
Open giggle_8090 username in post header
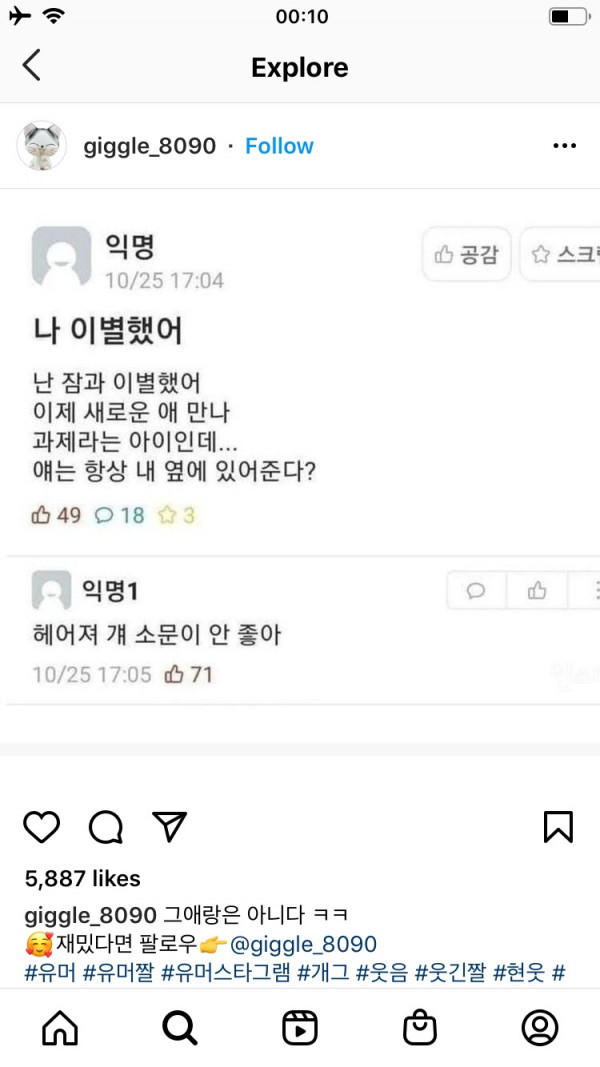coord(149,146)
